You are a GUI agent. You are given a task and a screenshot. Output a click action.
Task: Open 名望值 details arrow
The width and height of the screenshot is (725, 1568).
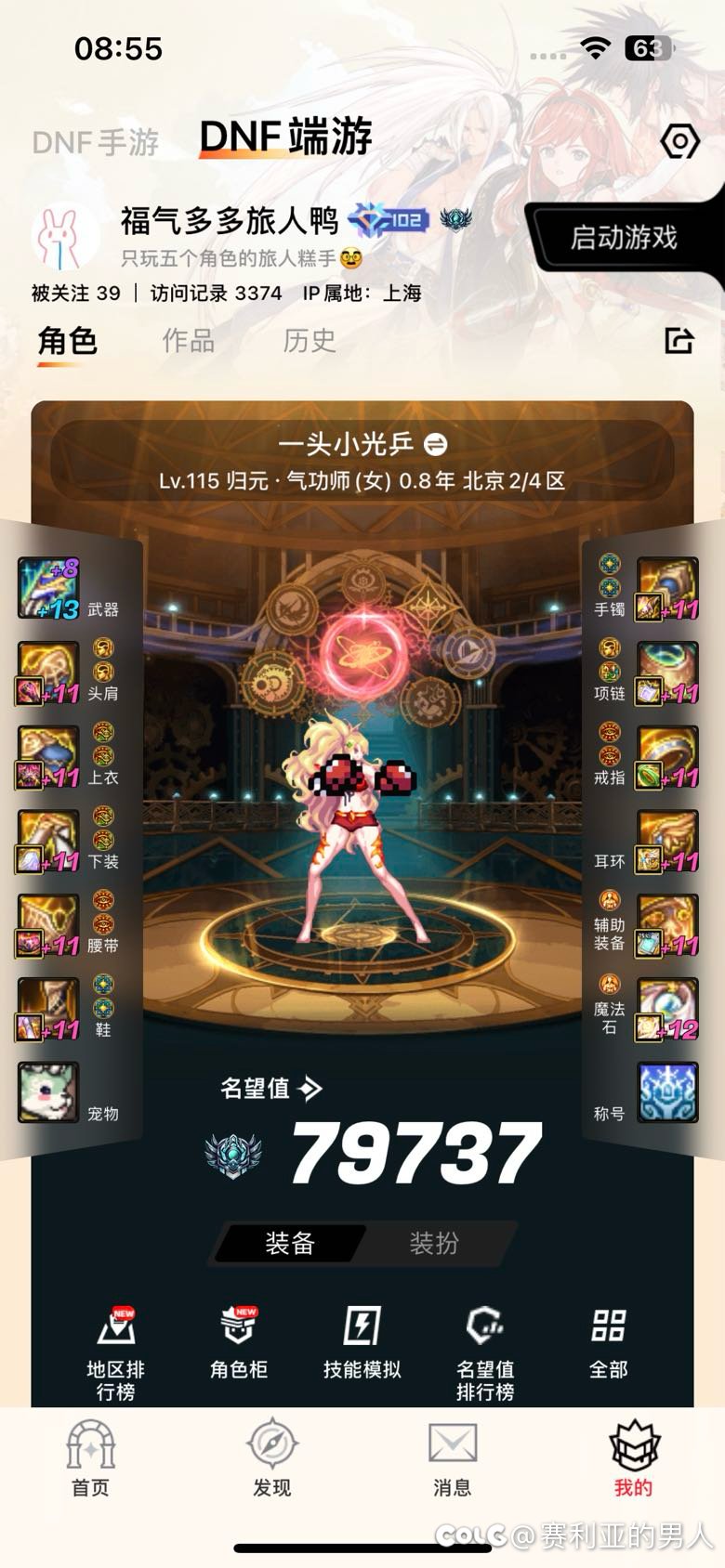pyautogui.click(x=311, y=1088)
